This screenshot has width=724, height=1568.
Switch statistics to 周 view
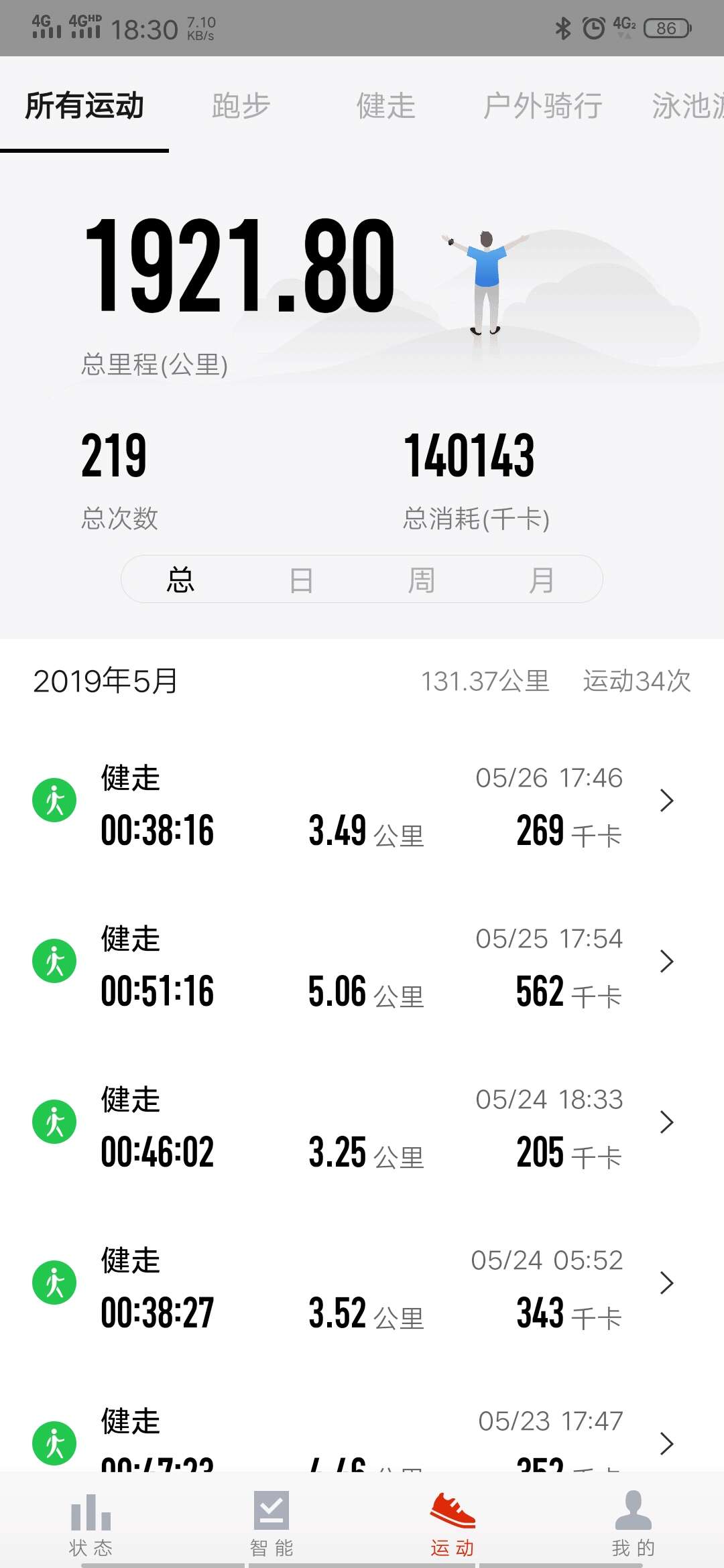(422, 580)
